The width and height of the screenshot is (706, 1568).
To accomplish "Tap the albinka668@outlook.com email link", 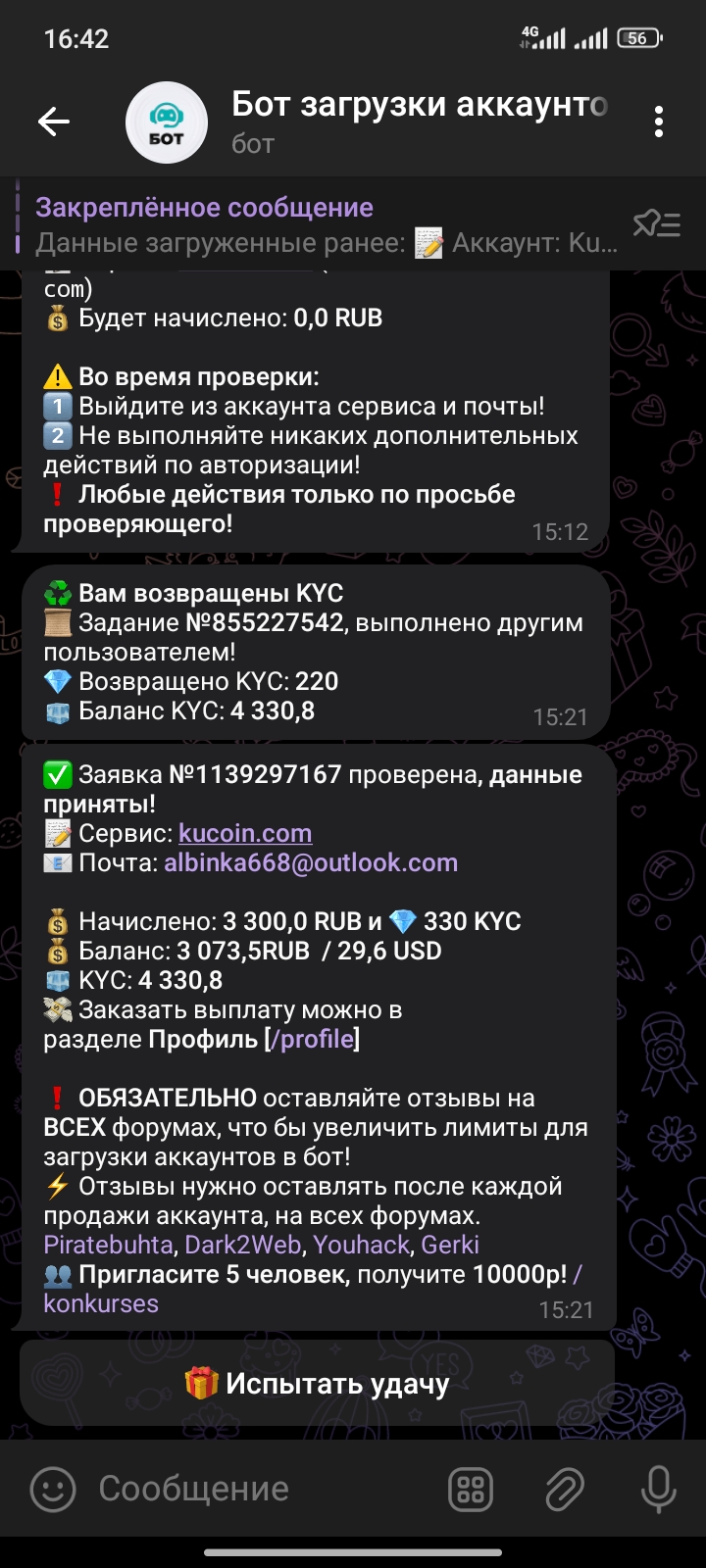I will (311, 862).
